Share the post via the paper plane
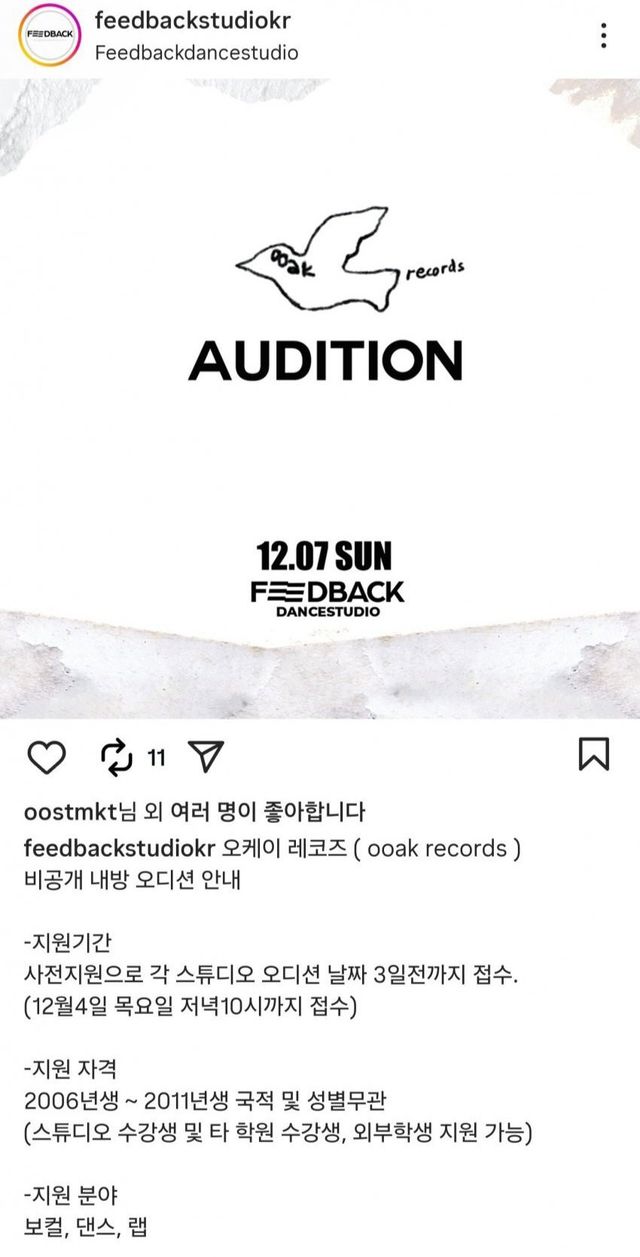Screen dimensions: 640x1257 tap(205, 757)
